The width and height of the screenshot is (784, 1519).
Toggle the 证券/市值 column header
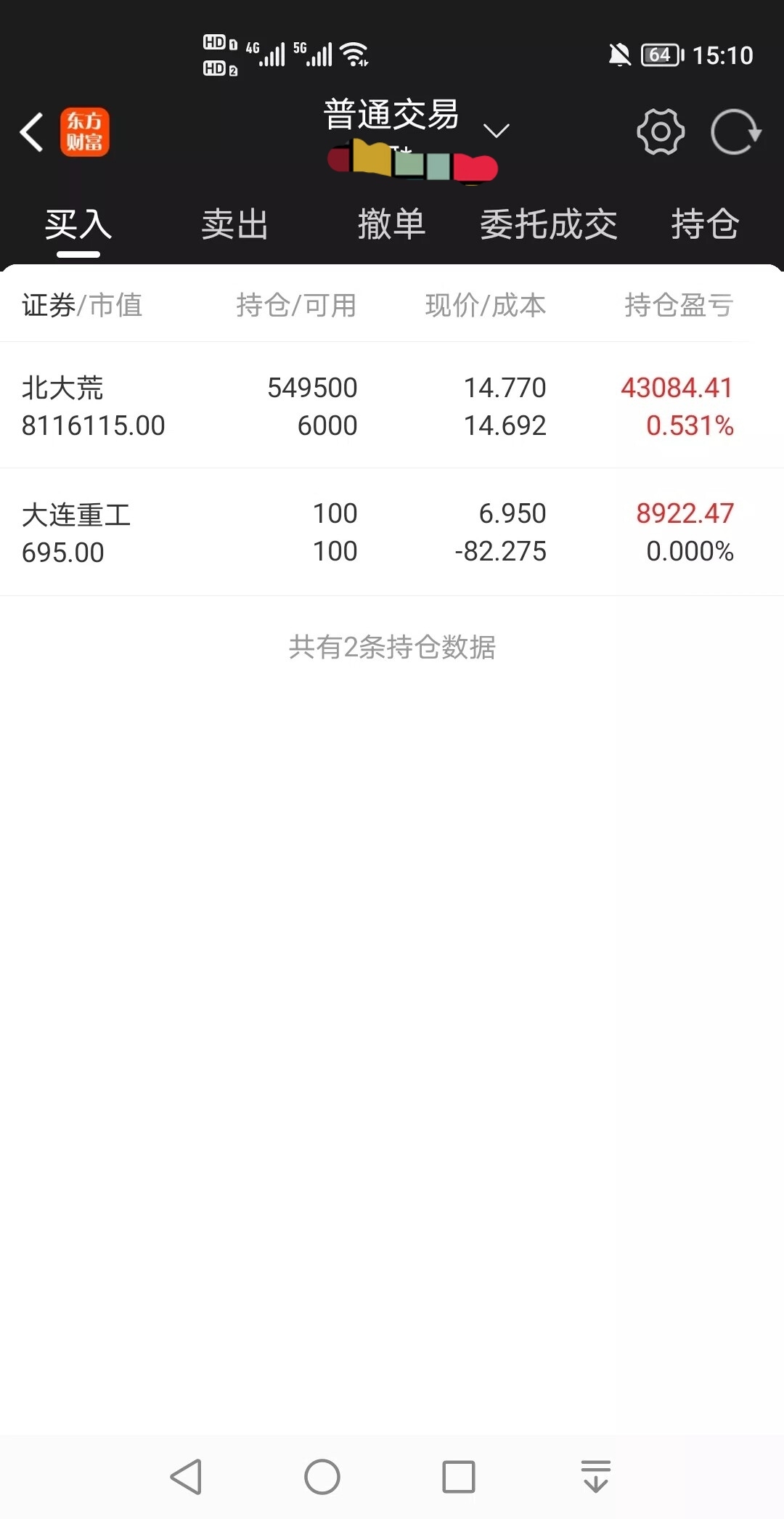click(82, 305)
